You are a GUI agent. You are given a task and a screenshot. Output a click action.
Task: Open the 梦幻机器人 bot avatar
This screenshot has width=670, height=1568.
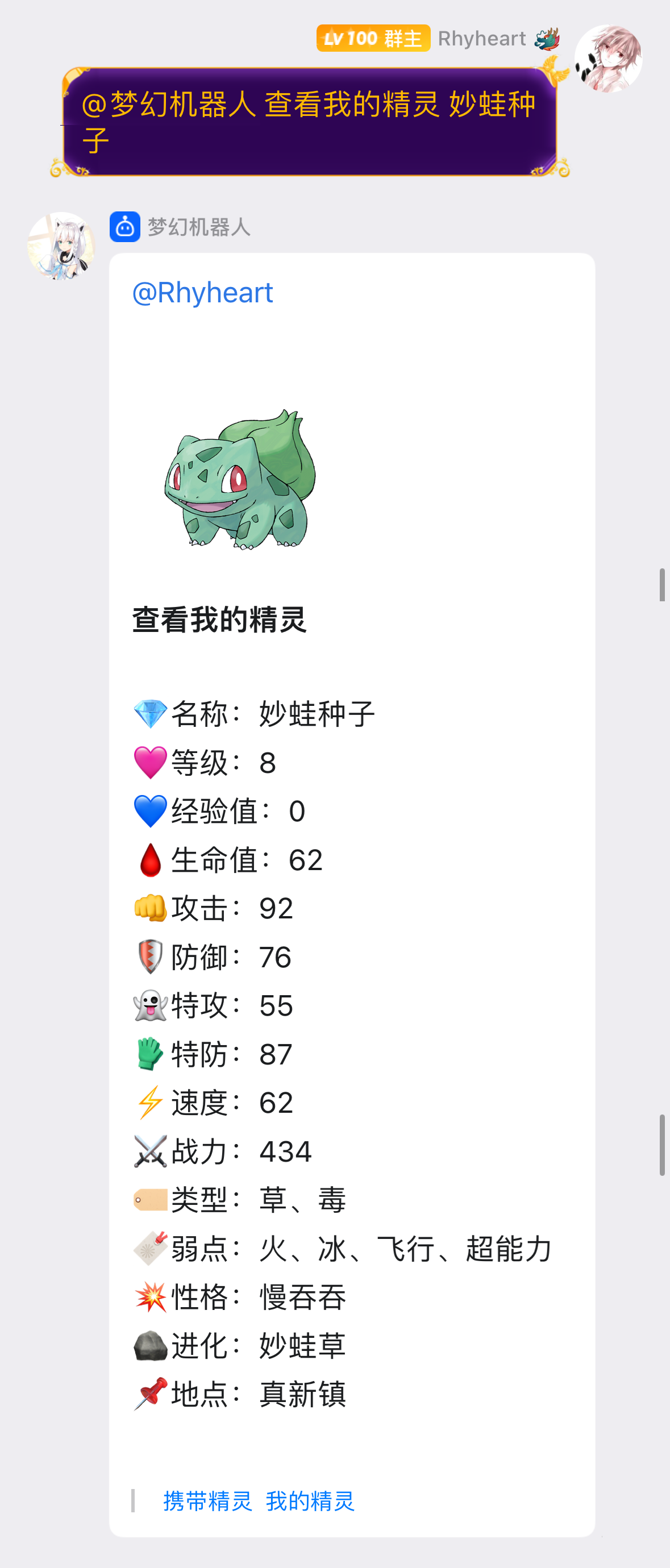61,246
